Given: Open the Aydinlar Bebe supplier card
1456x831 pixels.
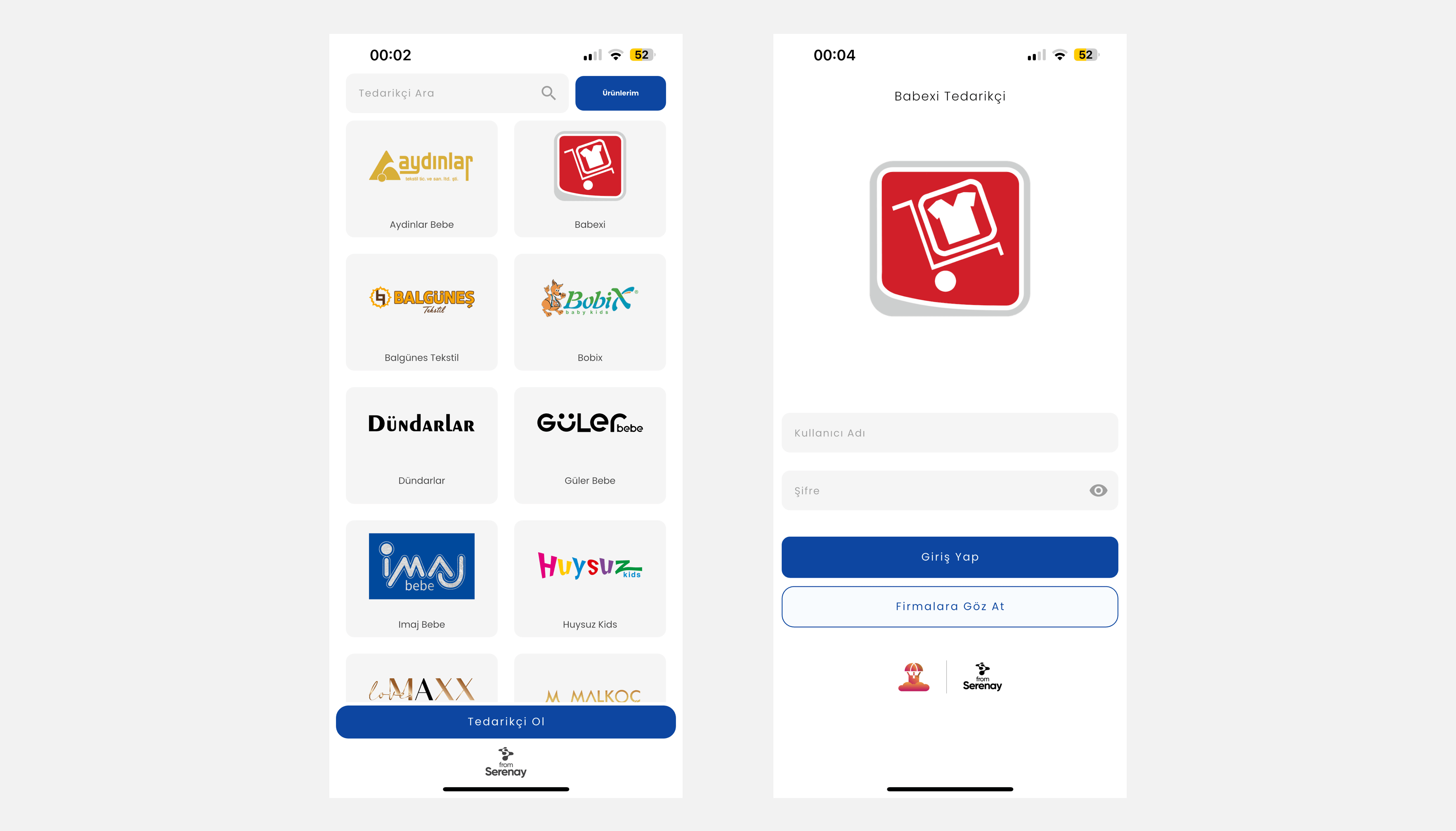Looking at the screenshot, I should click(421, 179).
